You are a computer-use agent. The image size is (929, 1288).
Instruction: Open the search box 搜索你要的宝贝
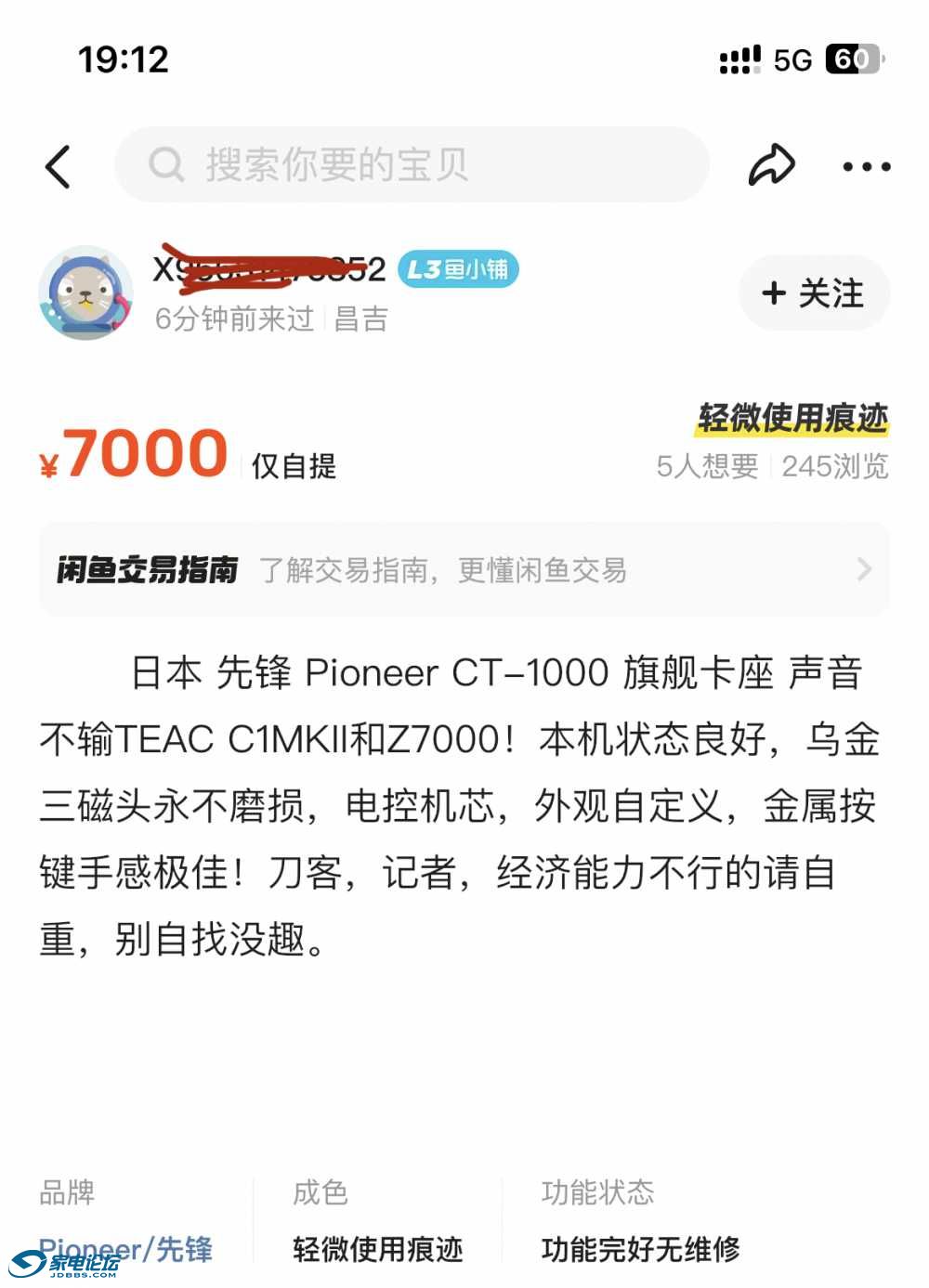tap(411, 165)
